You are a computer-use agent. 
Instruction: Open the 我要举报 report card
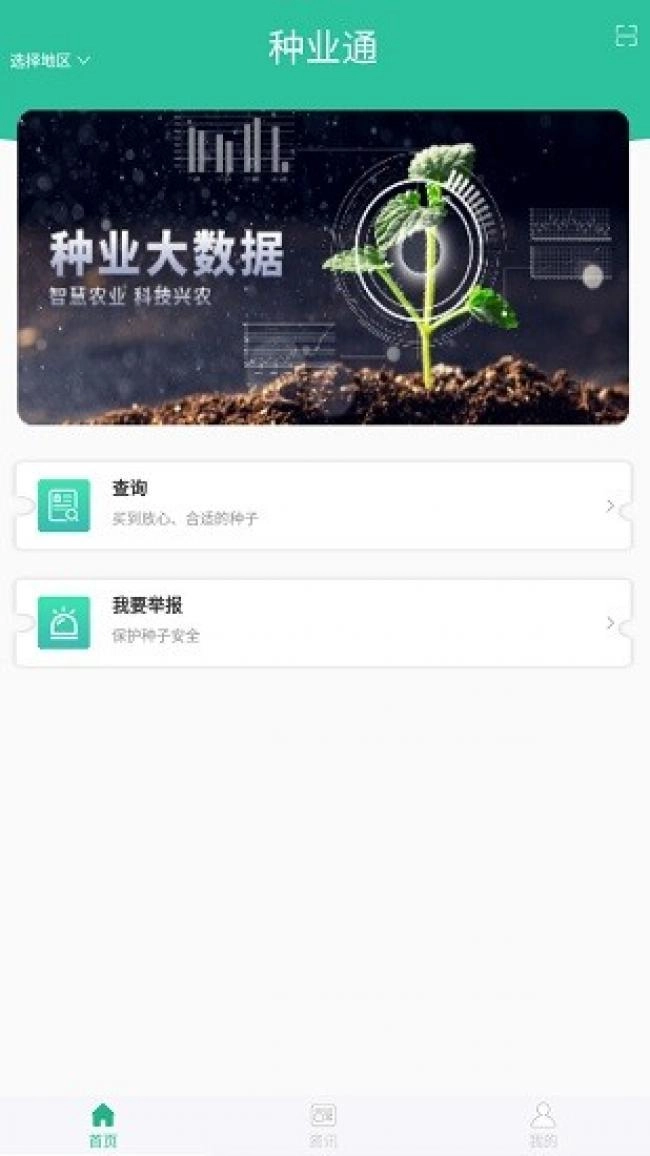point(323,622)
